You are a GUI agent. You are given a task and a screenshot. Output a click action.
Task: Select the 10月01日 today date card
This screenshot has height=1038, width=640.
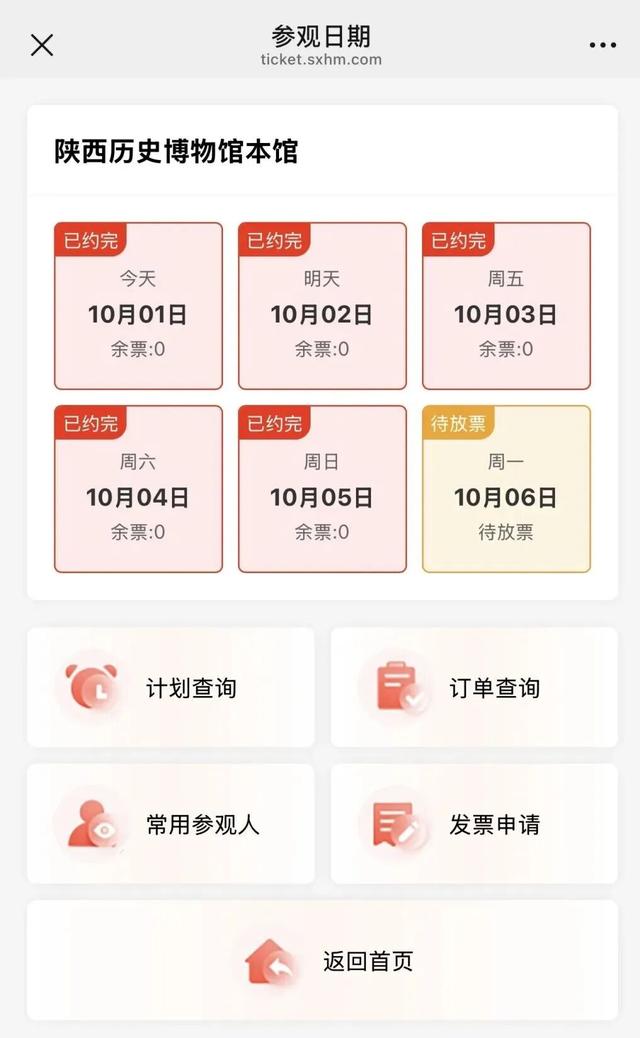pos(138,306)
